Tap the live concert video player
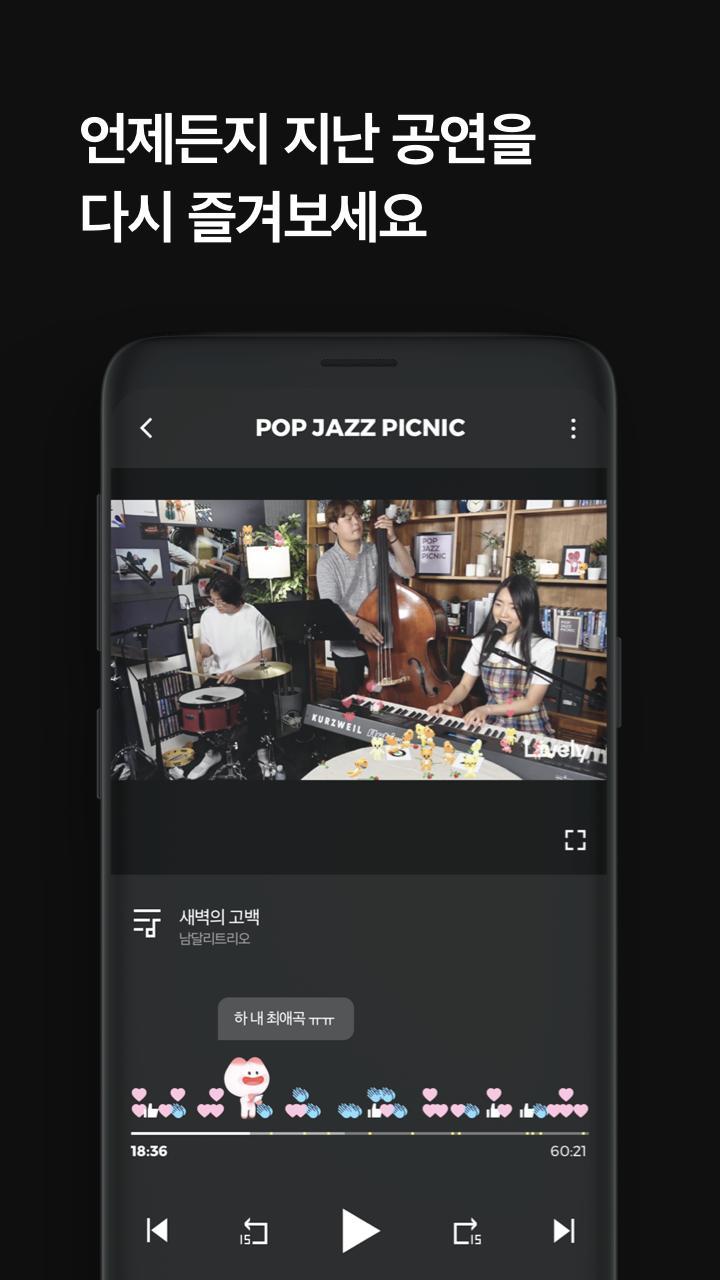This screenshot has height=1280, width=720. [360, 640]
